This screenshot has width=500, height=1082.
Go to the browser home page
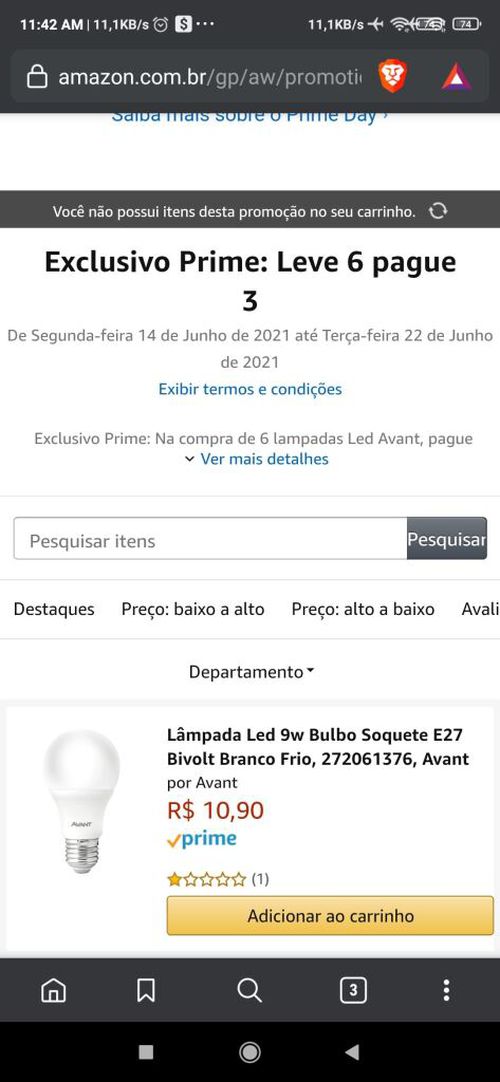click(x=53, y=990)
